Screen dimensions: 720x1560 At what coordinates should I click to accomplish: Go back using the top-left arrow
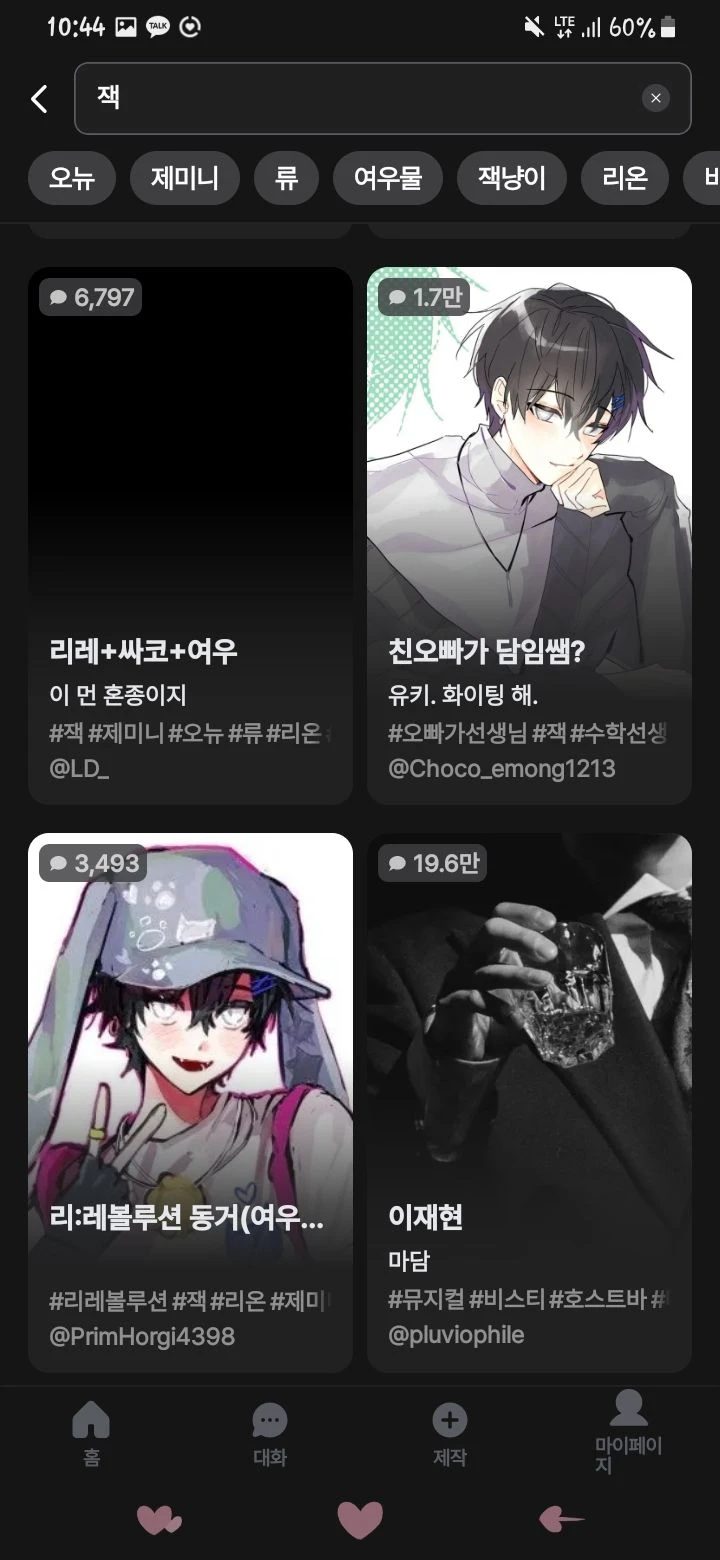(39, 99)
